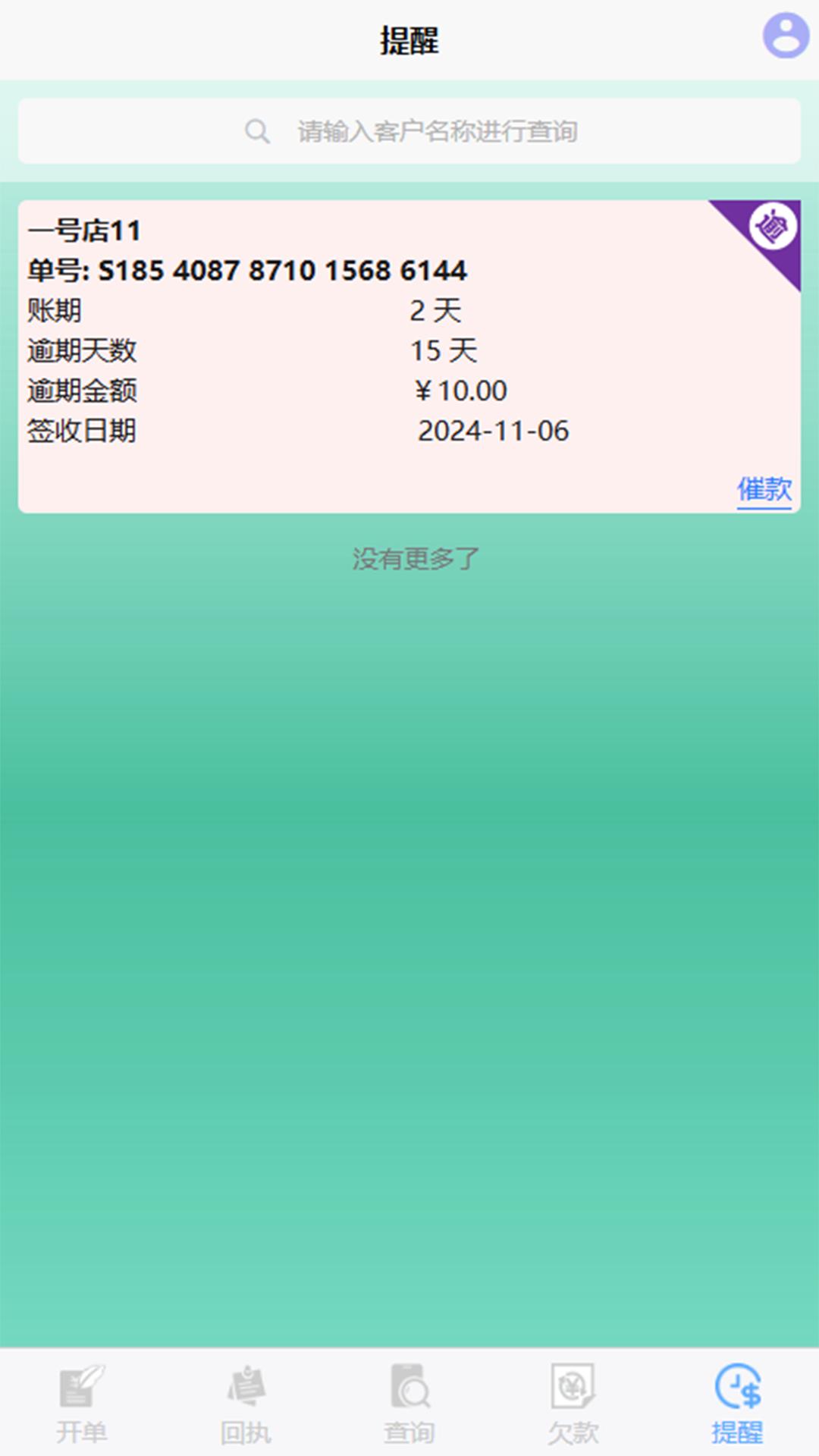Image resolution: width=819 pixels, height=1456 pixels.
Task: Tap the signing date 2024-11-06
Action: pyautogui.click(x=494, y=431)
